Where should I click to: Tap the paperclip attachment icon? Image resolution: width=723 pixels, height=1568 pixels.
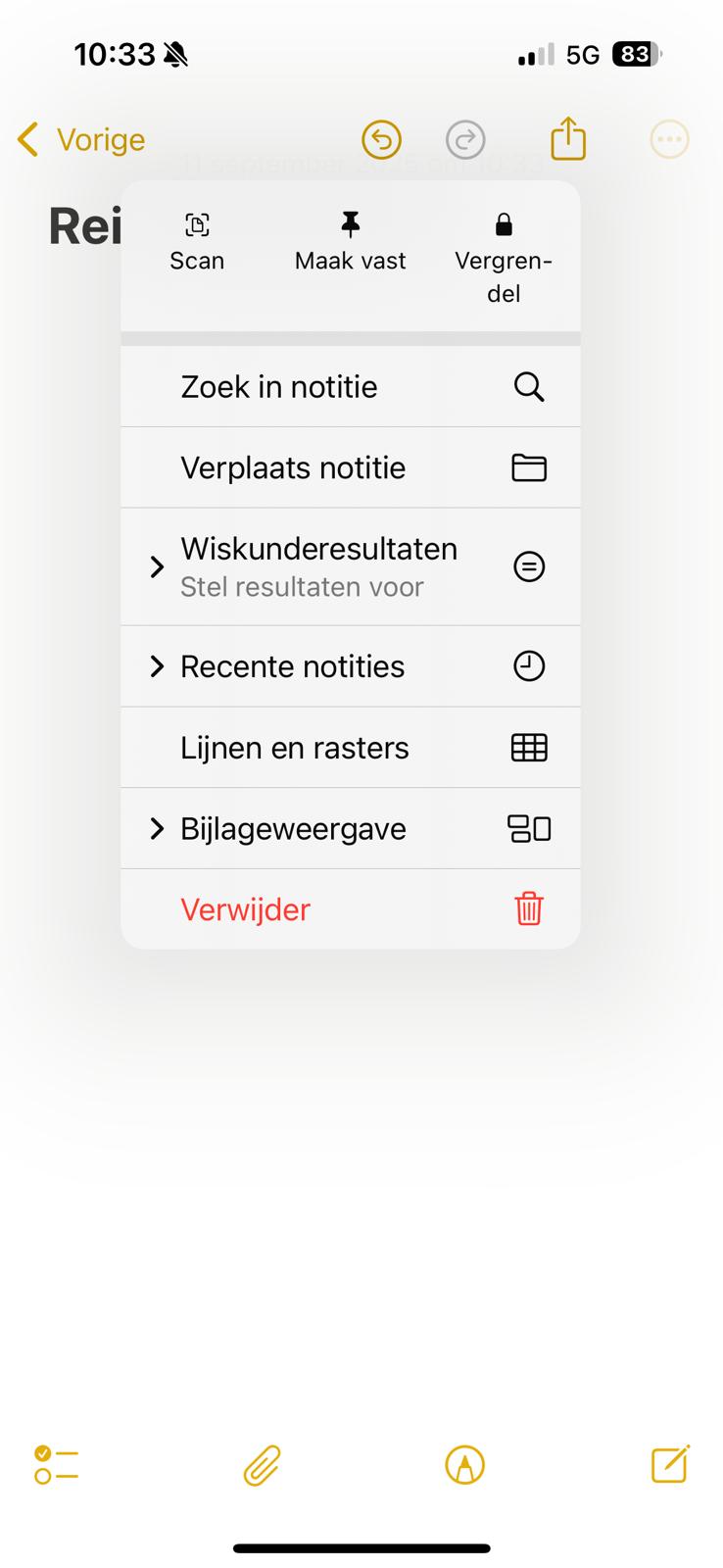pyautogui.click(x=262, y=1465)
